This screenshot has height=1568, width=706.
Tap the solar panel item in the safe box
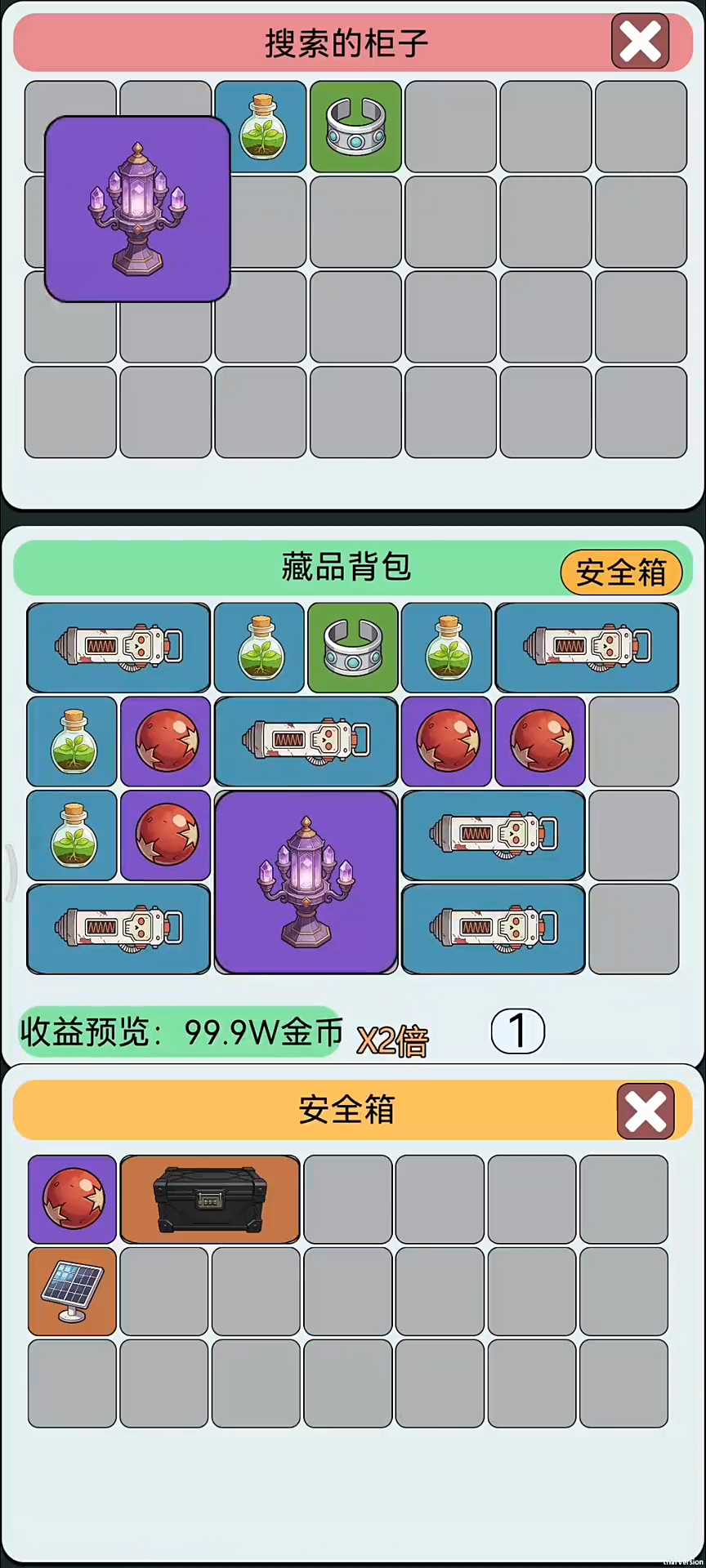click(x=71, y=1292)
